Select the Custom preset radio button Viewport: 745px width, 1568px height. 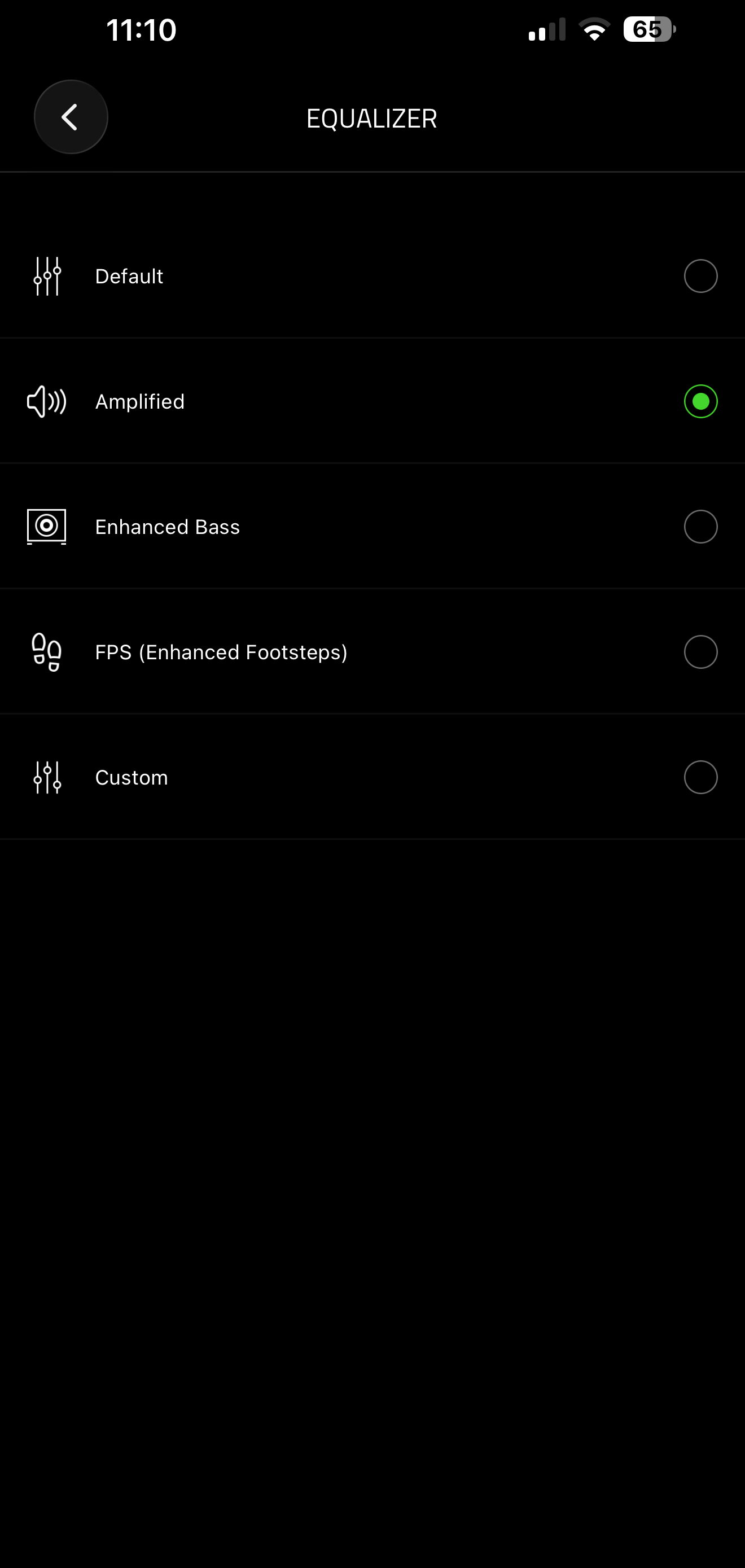point(700,777)
